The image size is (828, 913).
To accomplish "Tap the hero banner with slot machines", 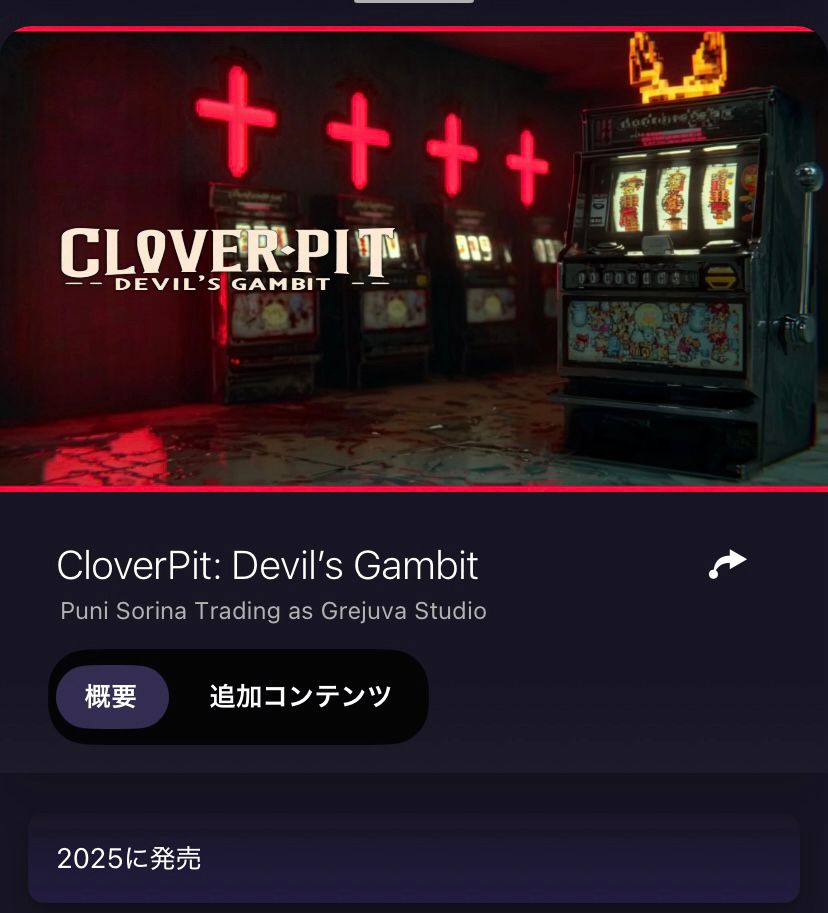I will pyautogui.click(x=414, y=260).
